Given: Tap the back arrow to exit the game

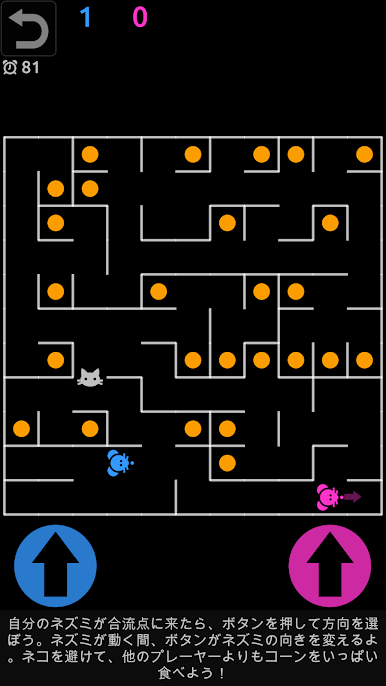Looking at the screenshot, I should pyautogui.click(x=29, y=28).
